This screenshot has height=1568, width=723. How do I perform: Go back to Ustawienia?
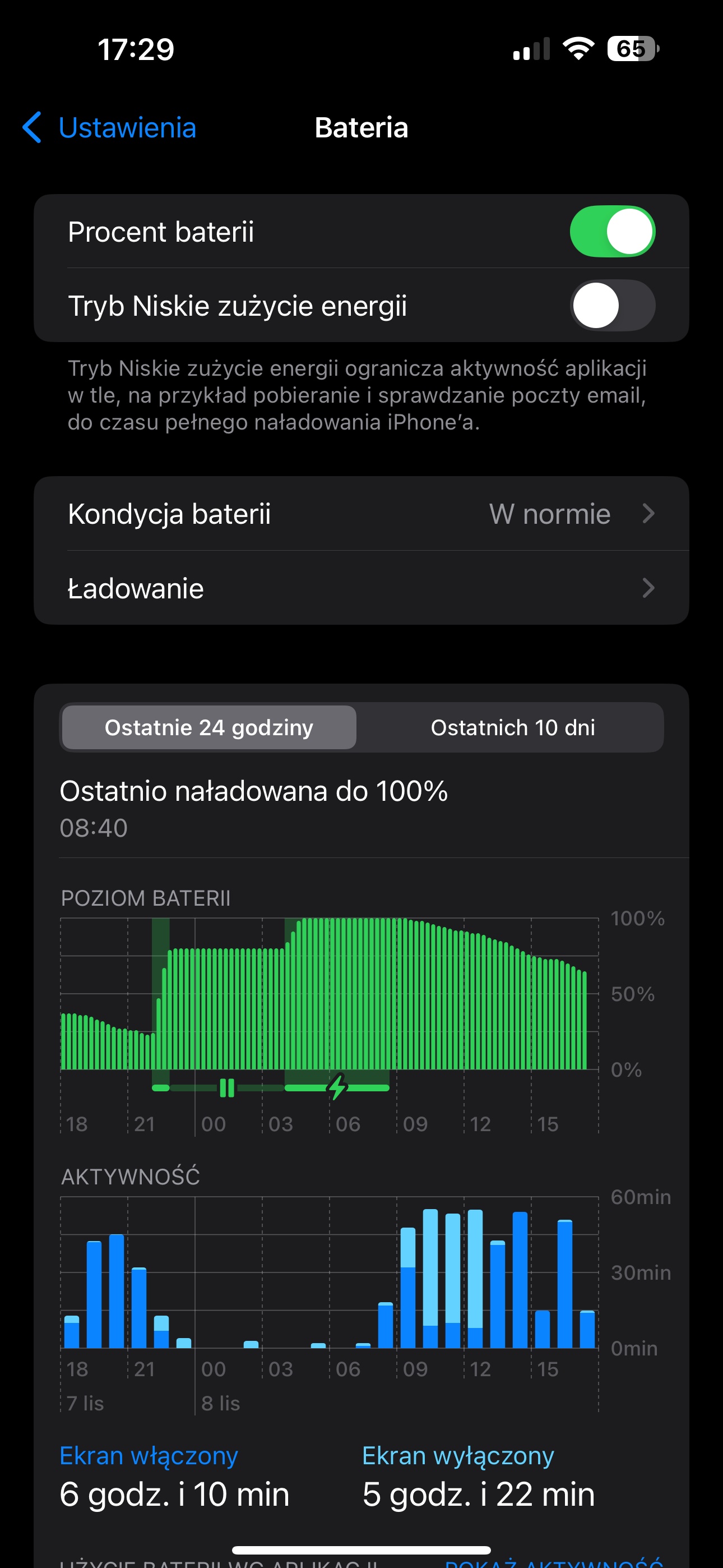(109, 128)
